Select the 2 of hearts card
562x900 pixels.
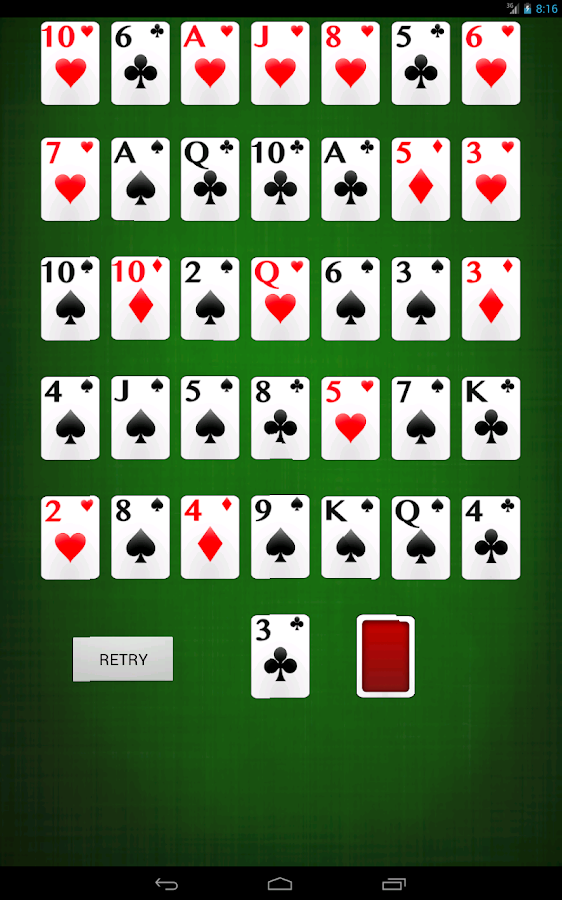70,537
